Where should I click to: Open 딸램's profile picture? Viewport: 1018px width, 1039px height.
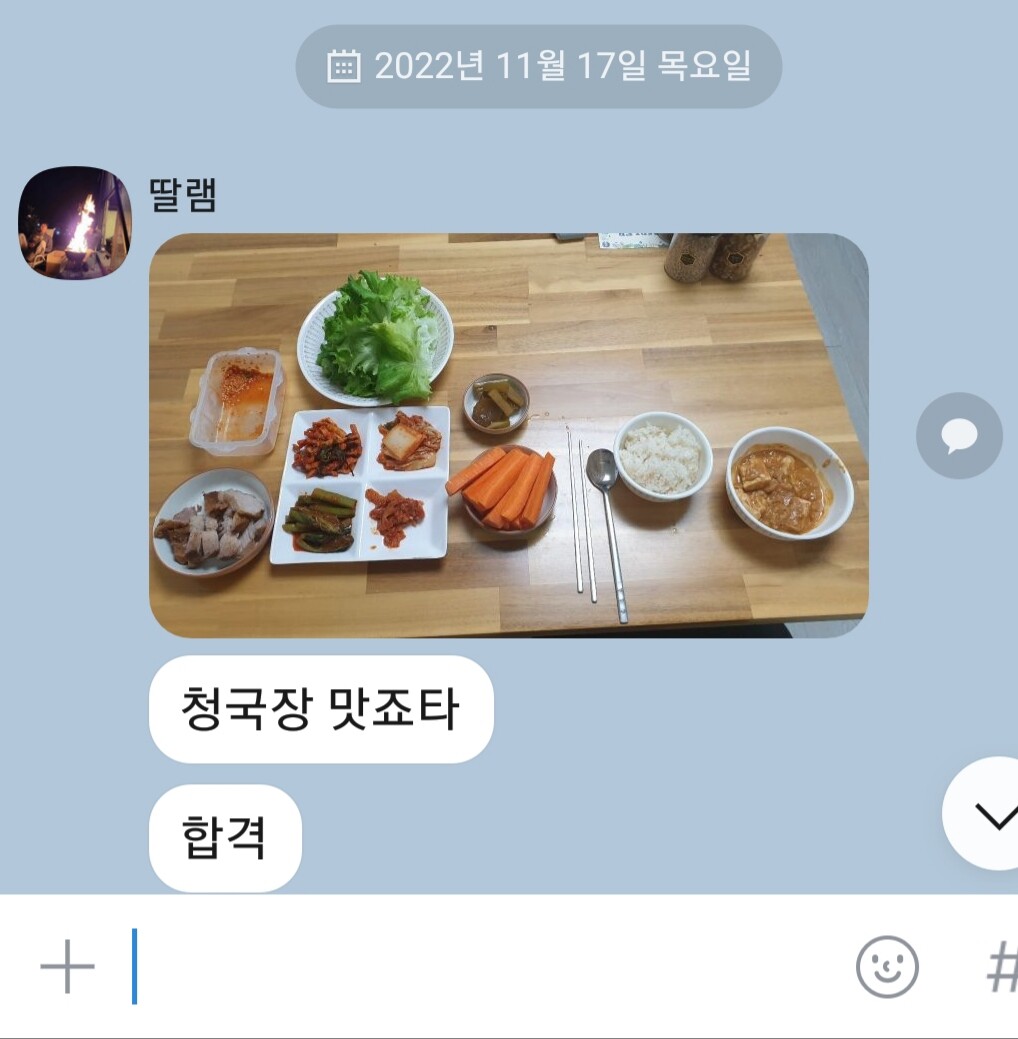(x=75, y=222)
